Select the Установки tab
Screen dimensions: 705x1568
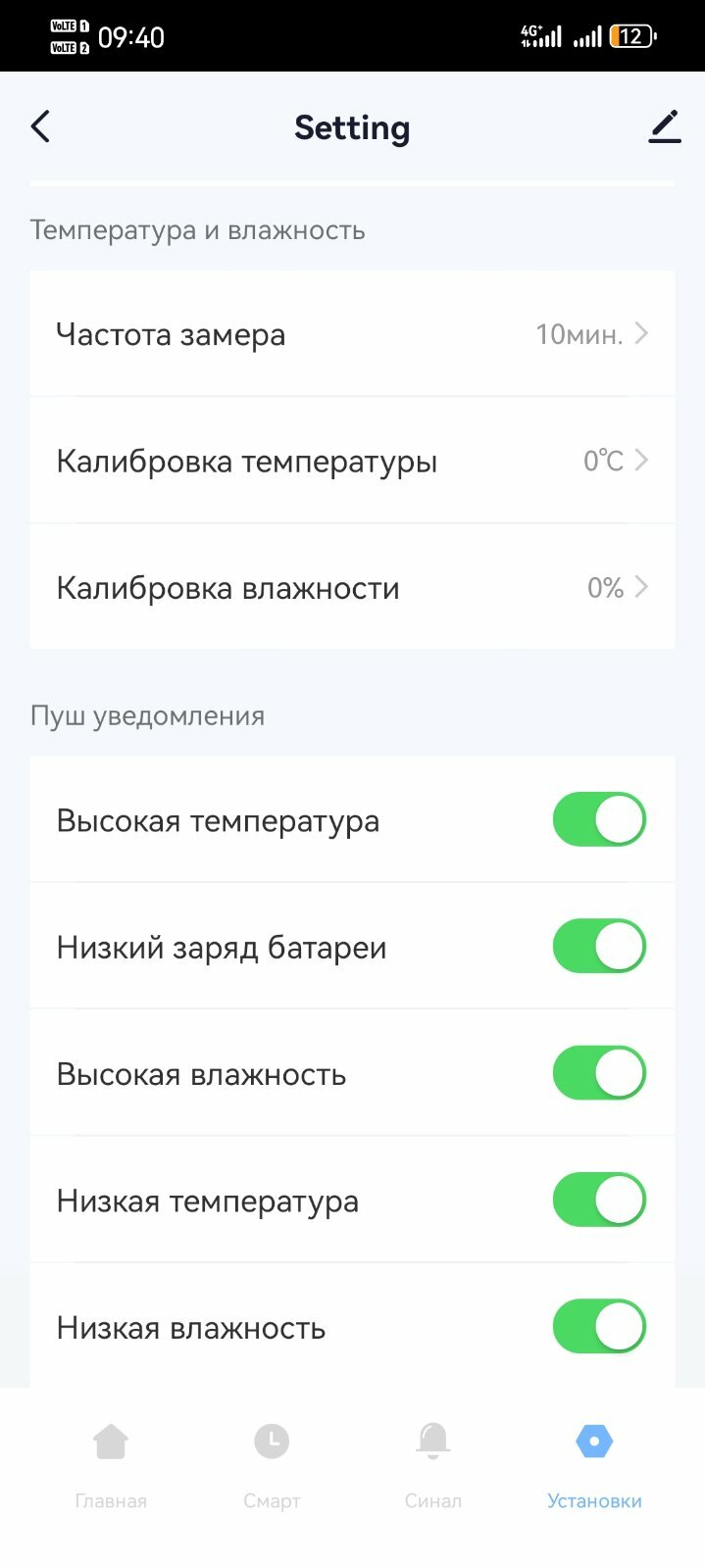click(x=594, y=1461)
